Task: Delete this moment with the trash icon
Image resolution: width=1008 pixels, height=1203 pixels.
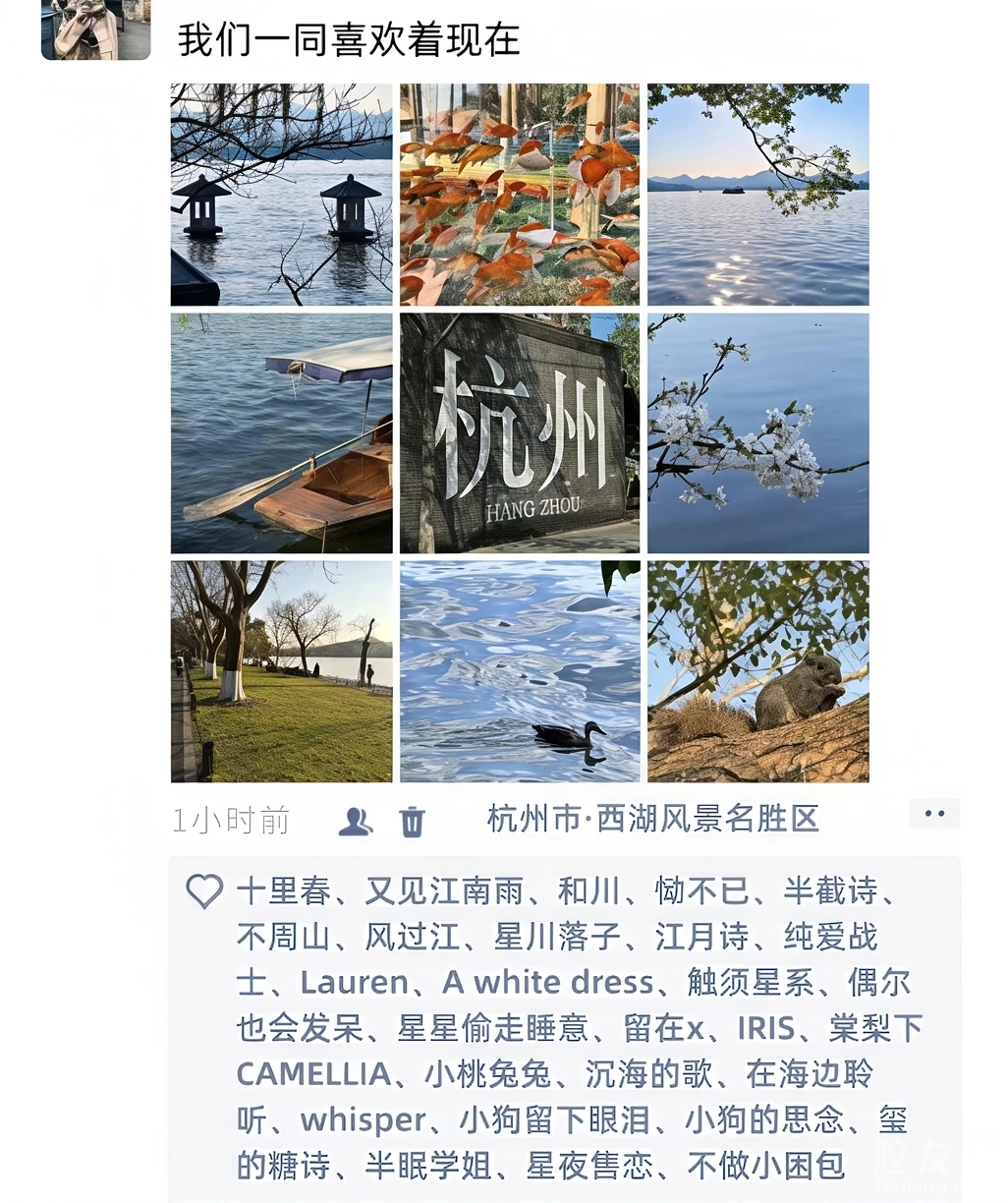Action: pos(413,821)
